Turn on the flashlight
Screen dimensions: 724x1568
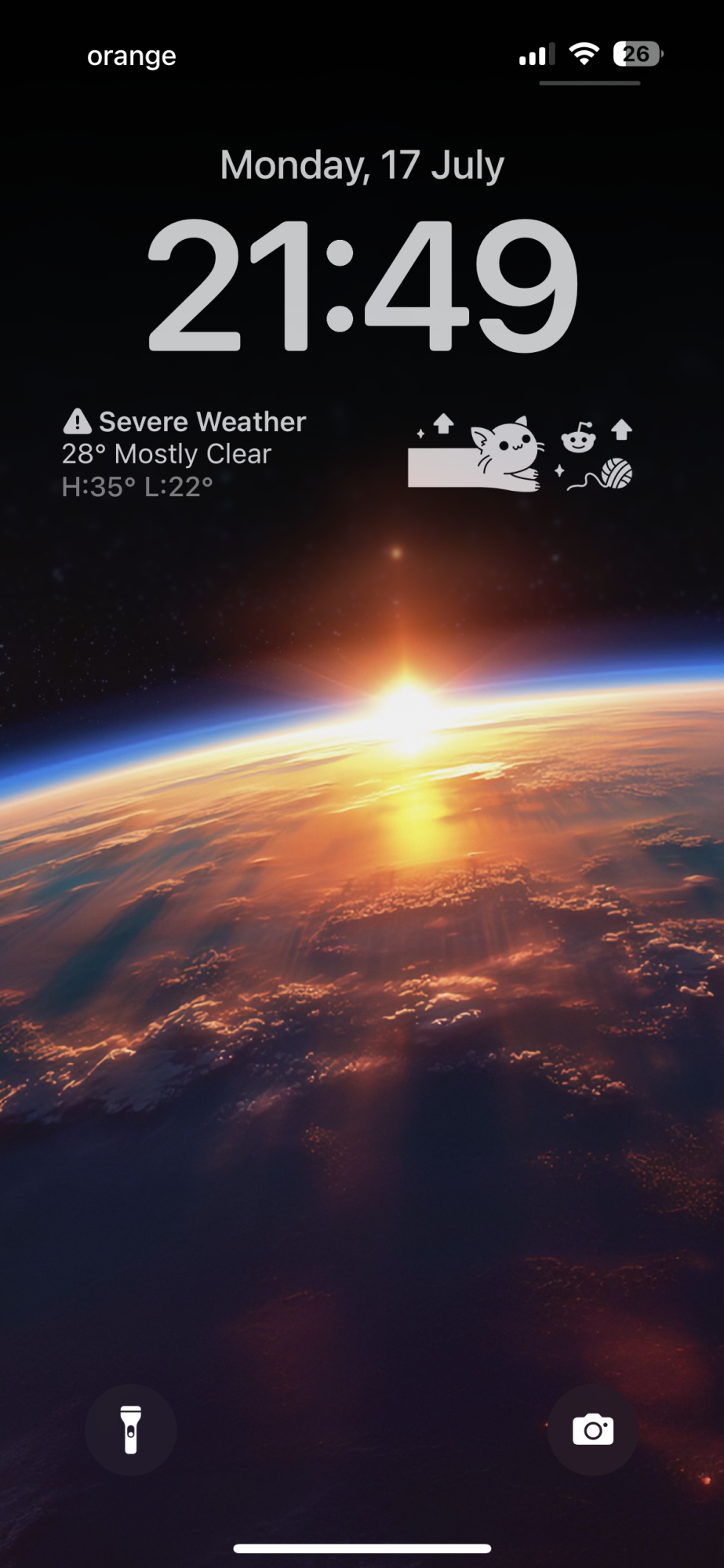coord(130,1429)
